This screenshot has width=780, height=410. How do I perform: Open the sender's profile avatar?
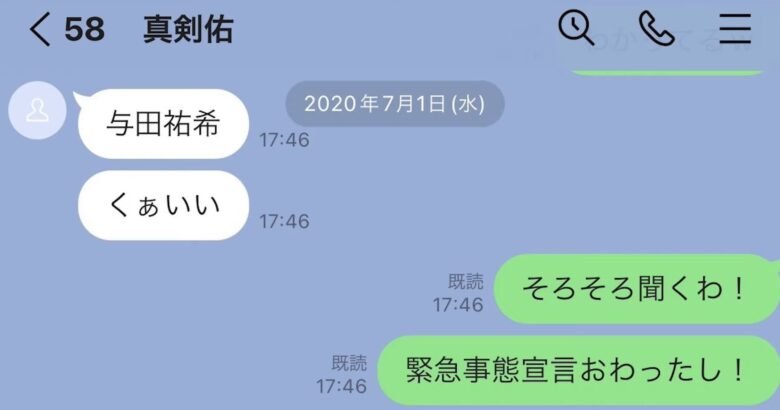click(37, 111)
